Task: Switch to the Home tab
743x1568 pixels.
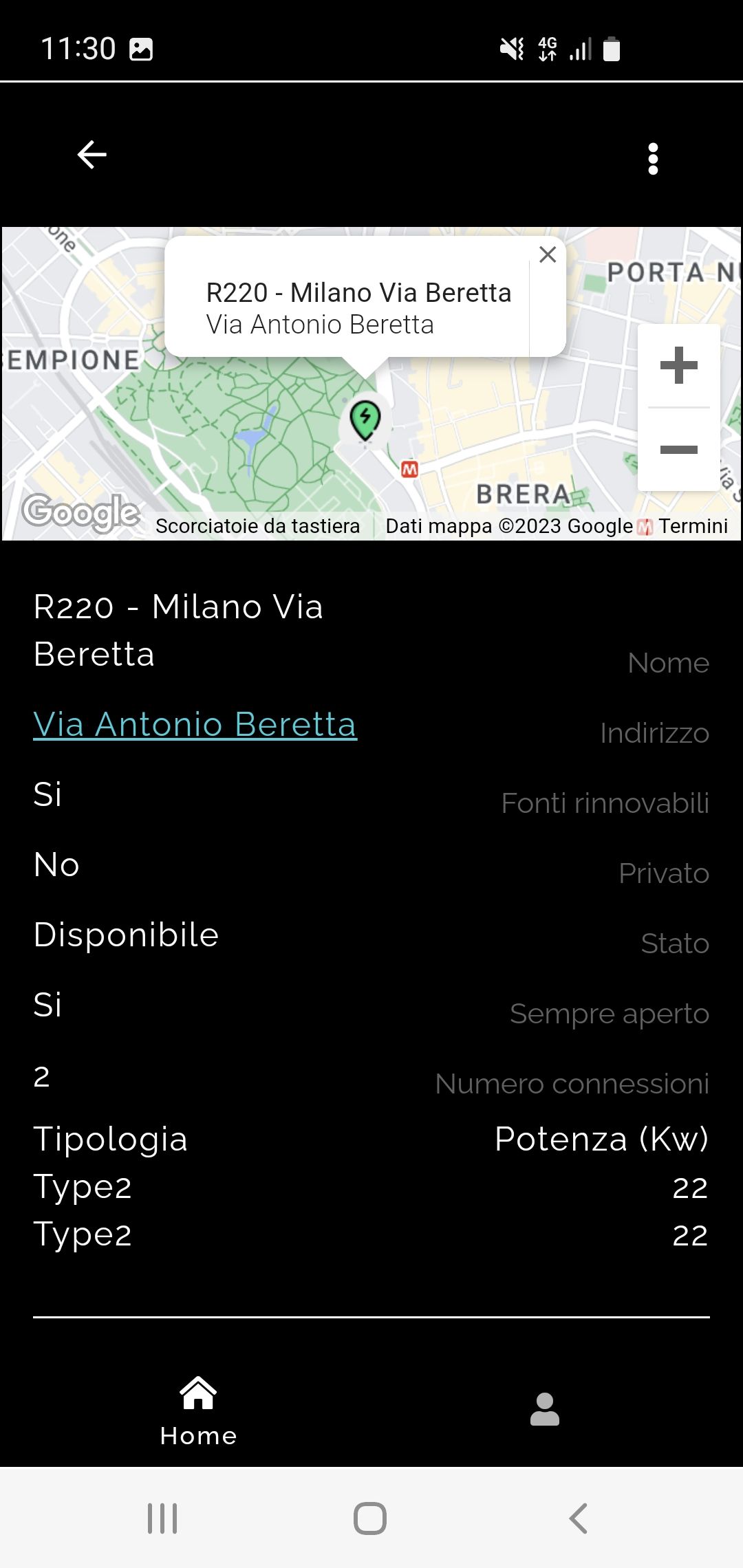Action: coord(198,1410)
